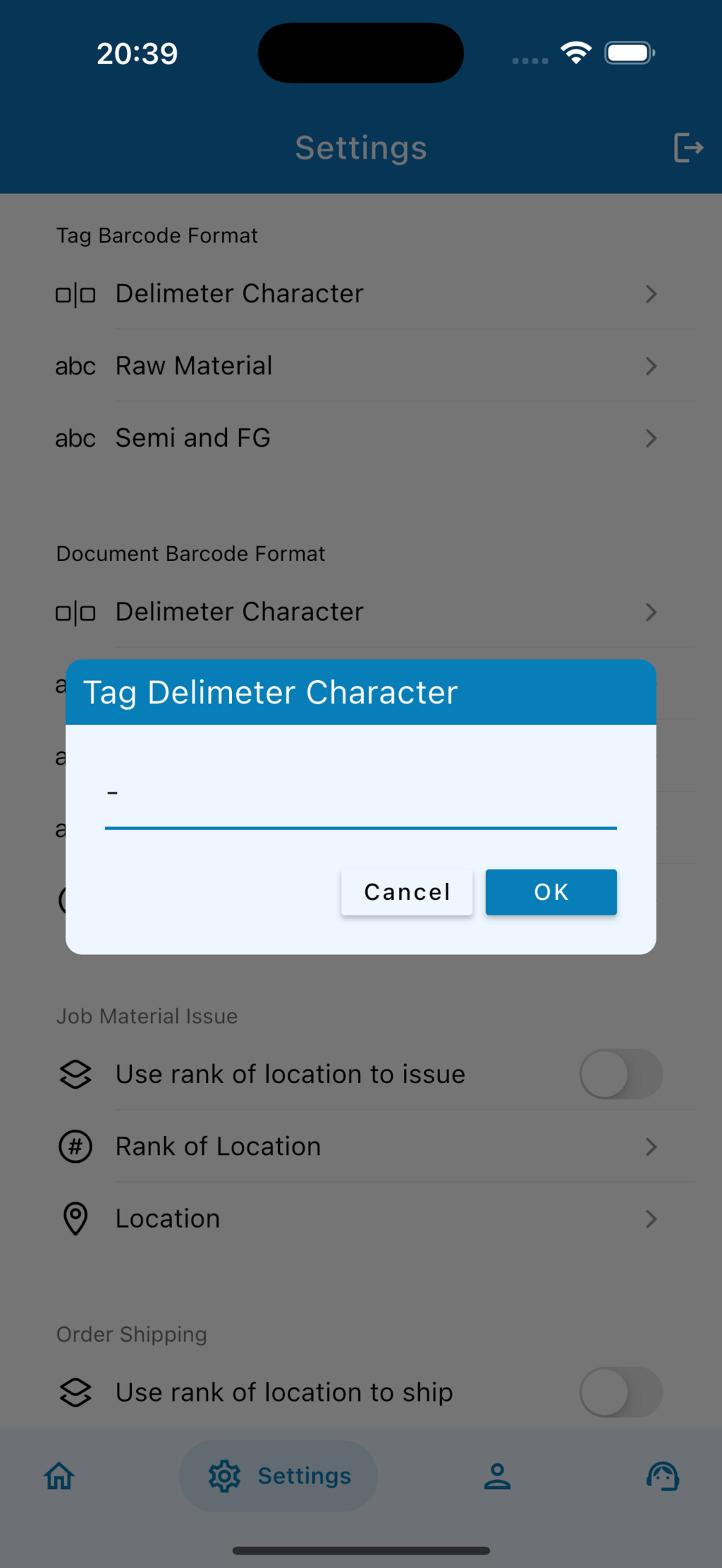Focus the delimiter character text field
Screen dimensions: 722x1568
(360, 795)
